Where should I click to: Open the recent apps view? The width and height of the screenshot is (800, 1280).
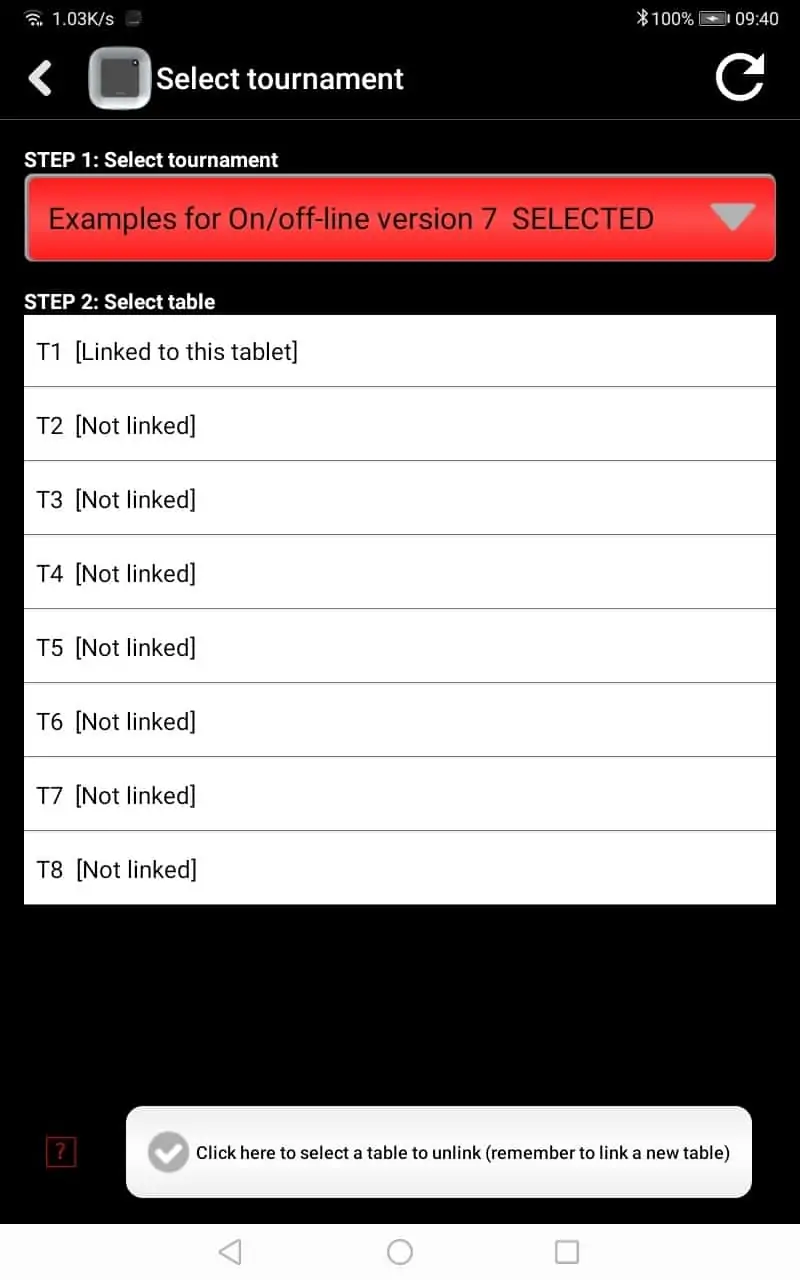[x=567, y=1251]
